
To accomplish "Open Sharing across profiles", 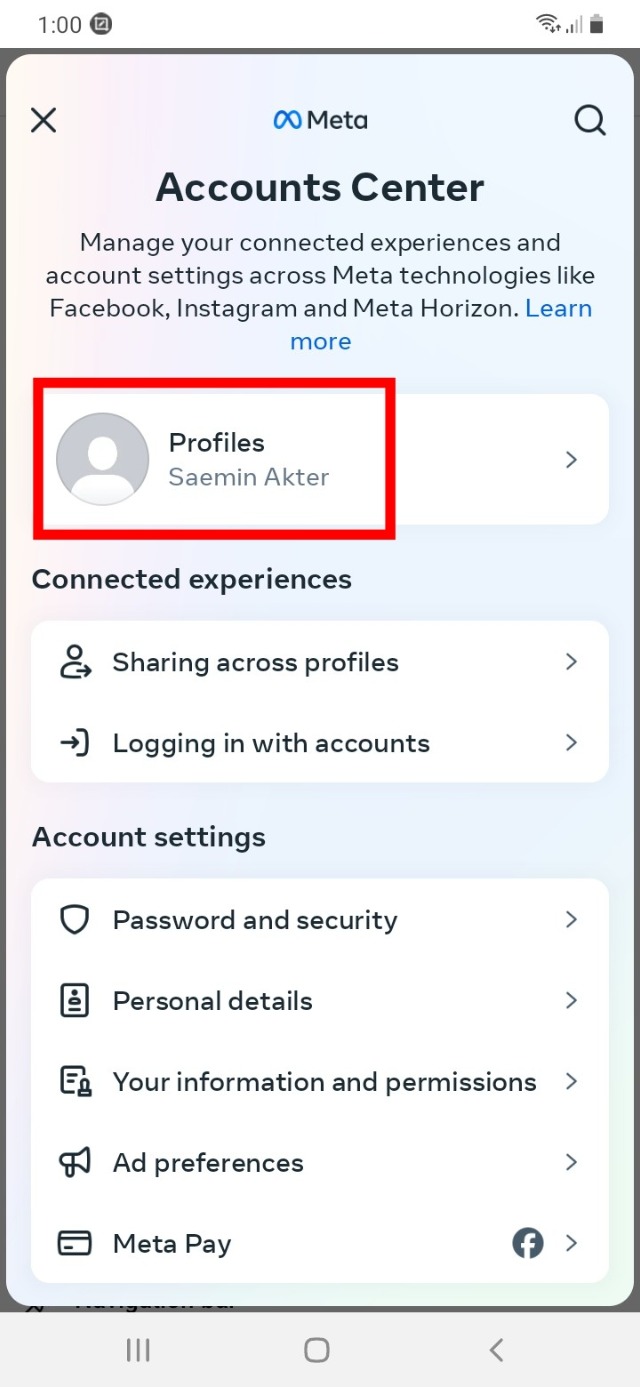I will [320, 662].
